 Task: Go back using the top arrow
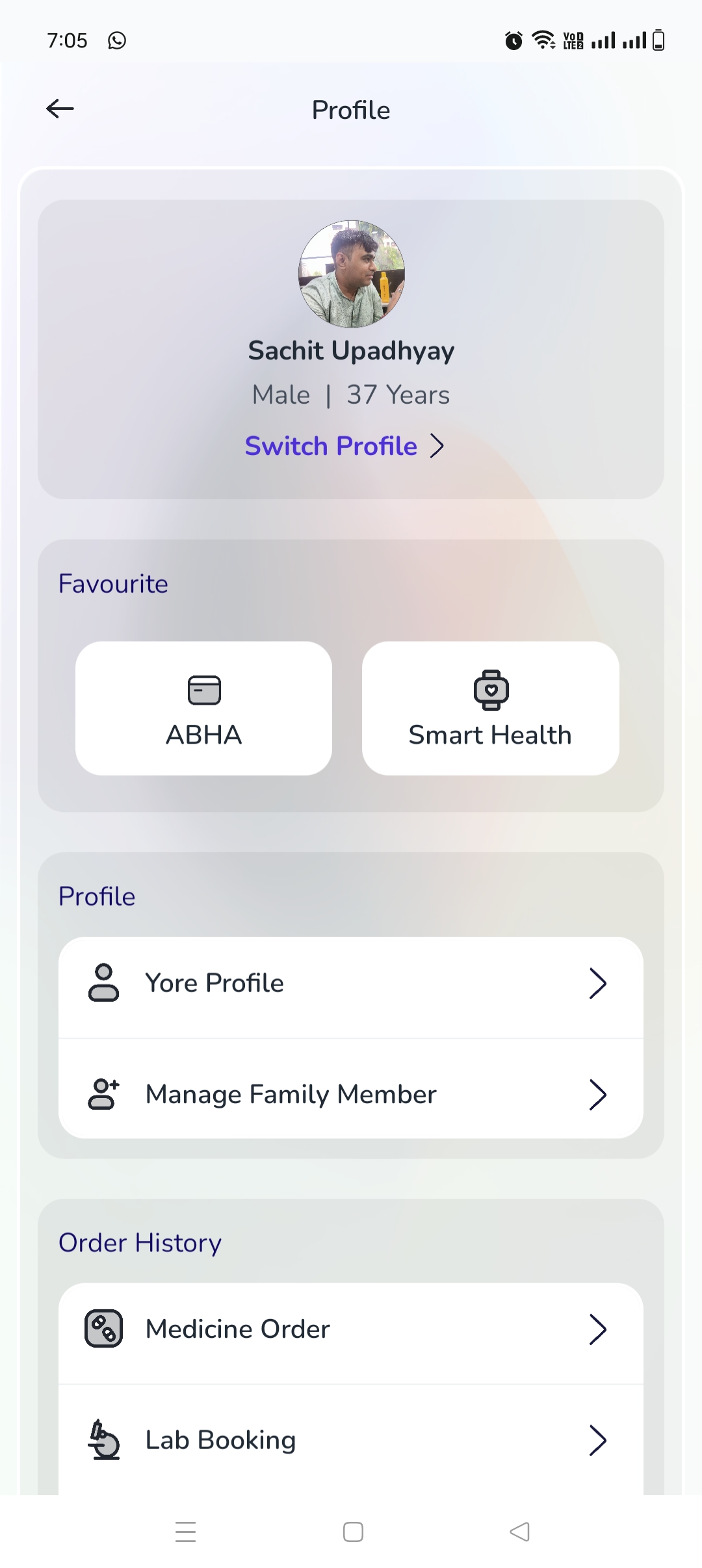pyautogui.click(x=60, y=109)
